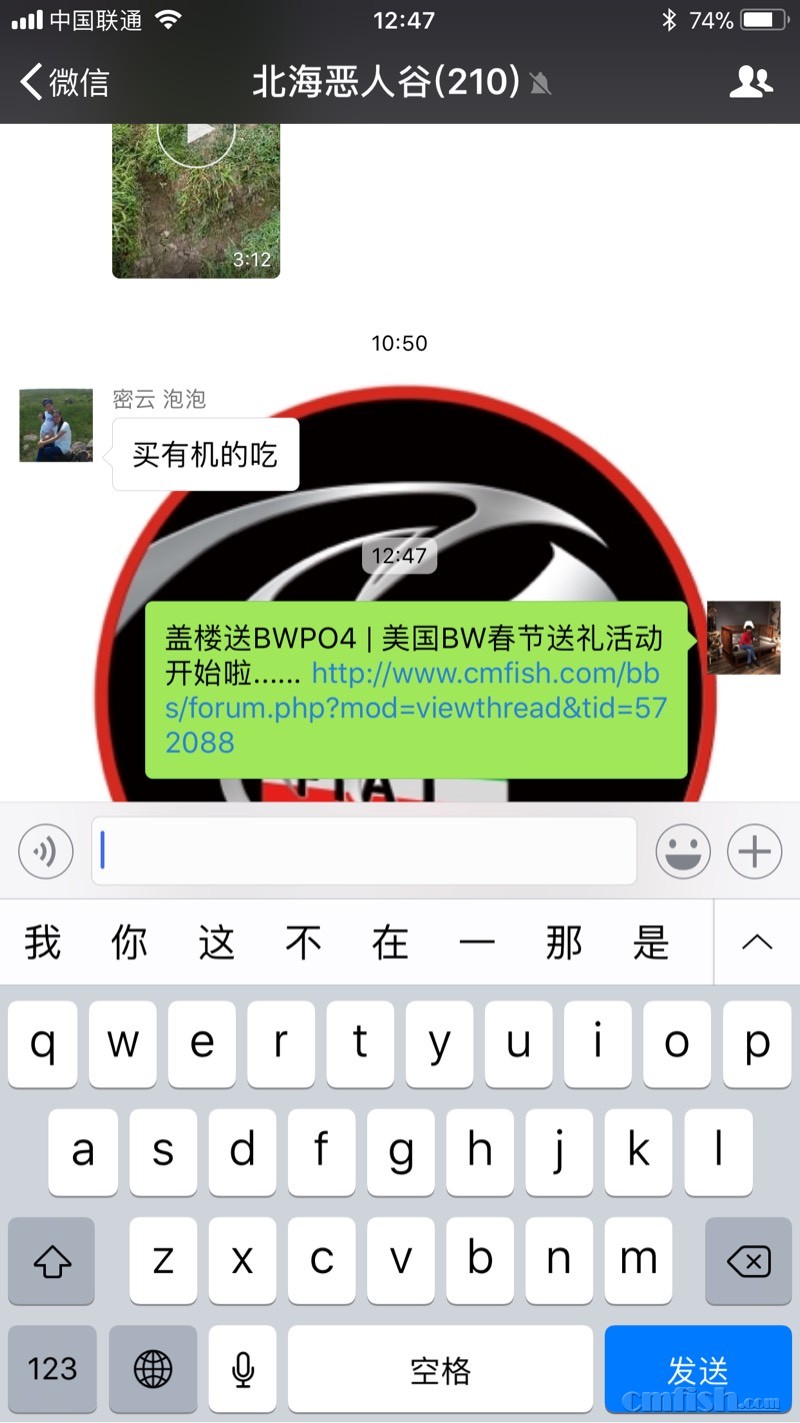Image resolution: width=800 pixels, height=1423 pixels.
Task: Tap the muted-notification bell beside chat title
Action: [x=539, y=84]
